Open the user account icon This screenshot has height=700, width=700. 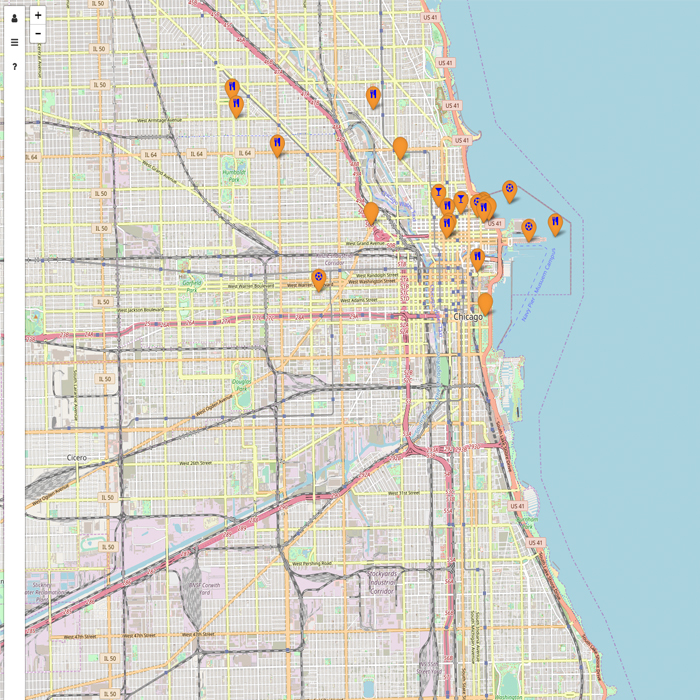pos(14,18)
